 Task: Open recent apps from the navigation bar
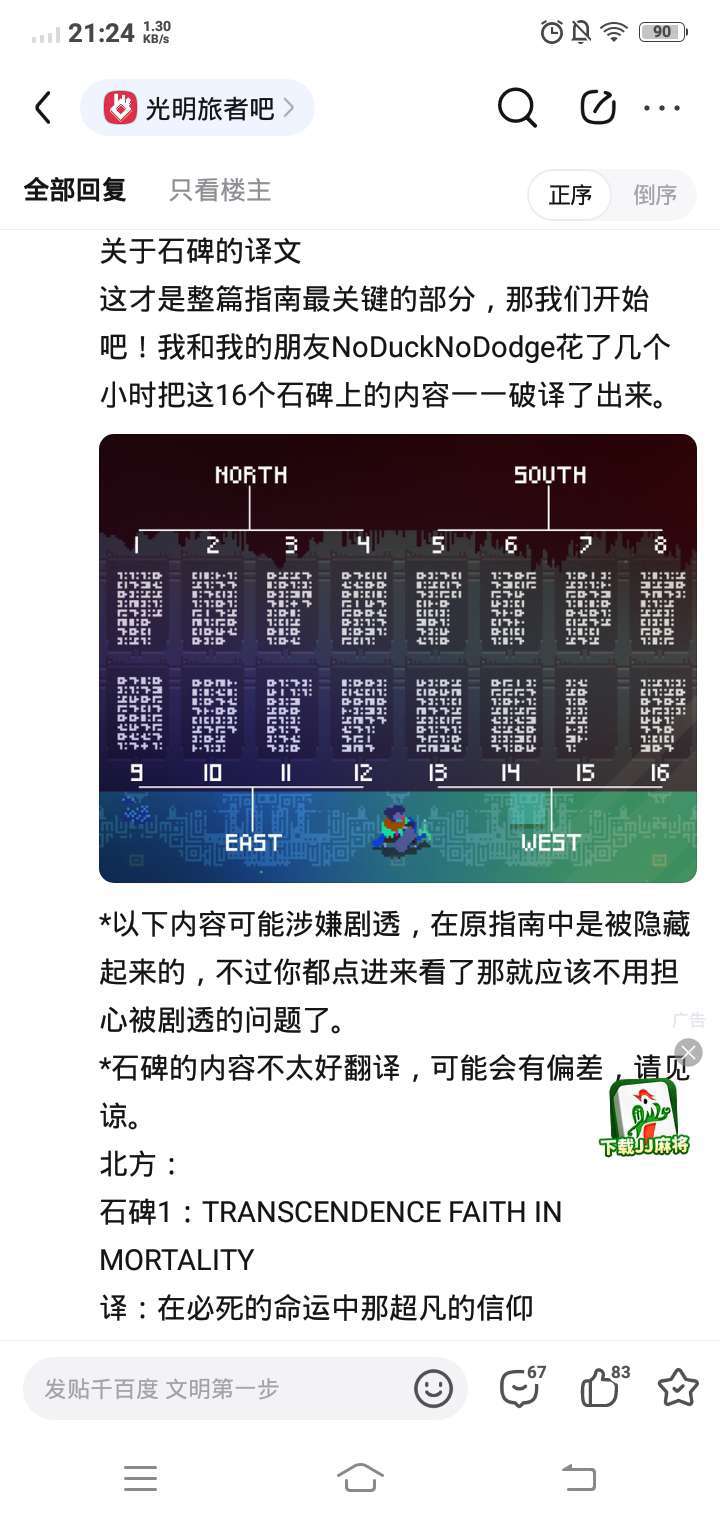(140, 1477)
